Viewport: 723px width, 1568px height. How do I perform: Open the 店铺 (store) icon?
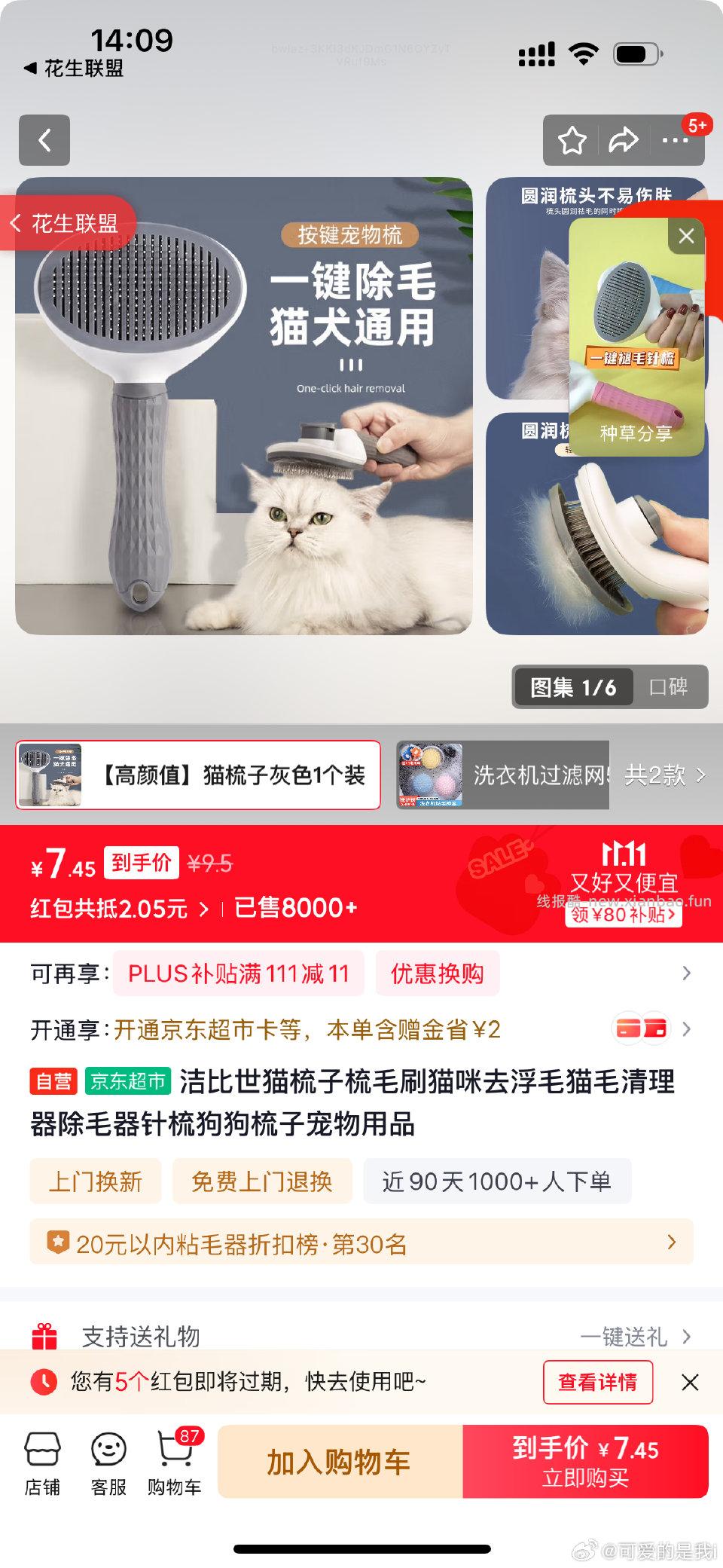pos(43,1460)
